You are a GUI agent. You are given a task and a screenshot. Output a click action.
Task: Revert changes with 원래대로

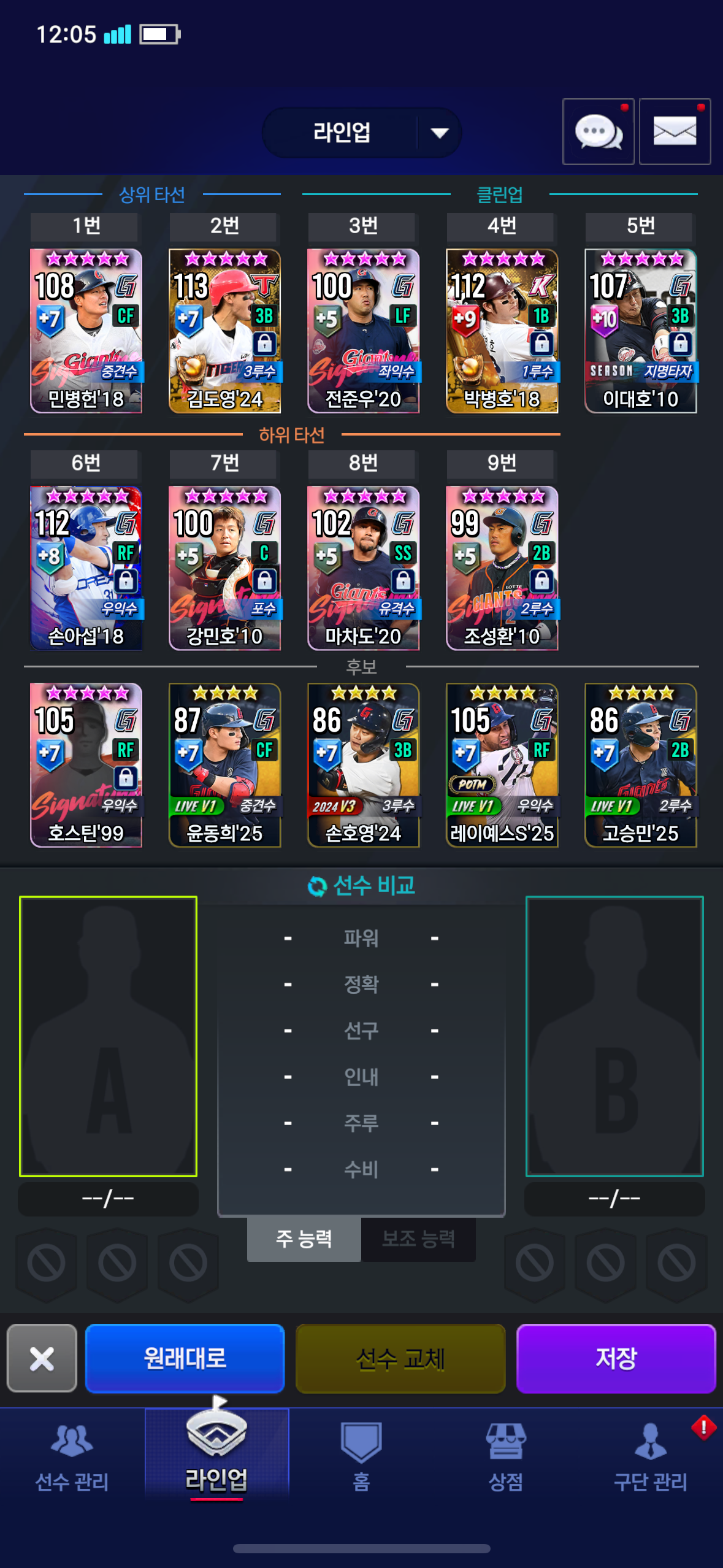(x=185, y=1359)
